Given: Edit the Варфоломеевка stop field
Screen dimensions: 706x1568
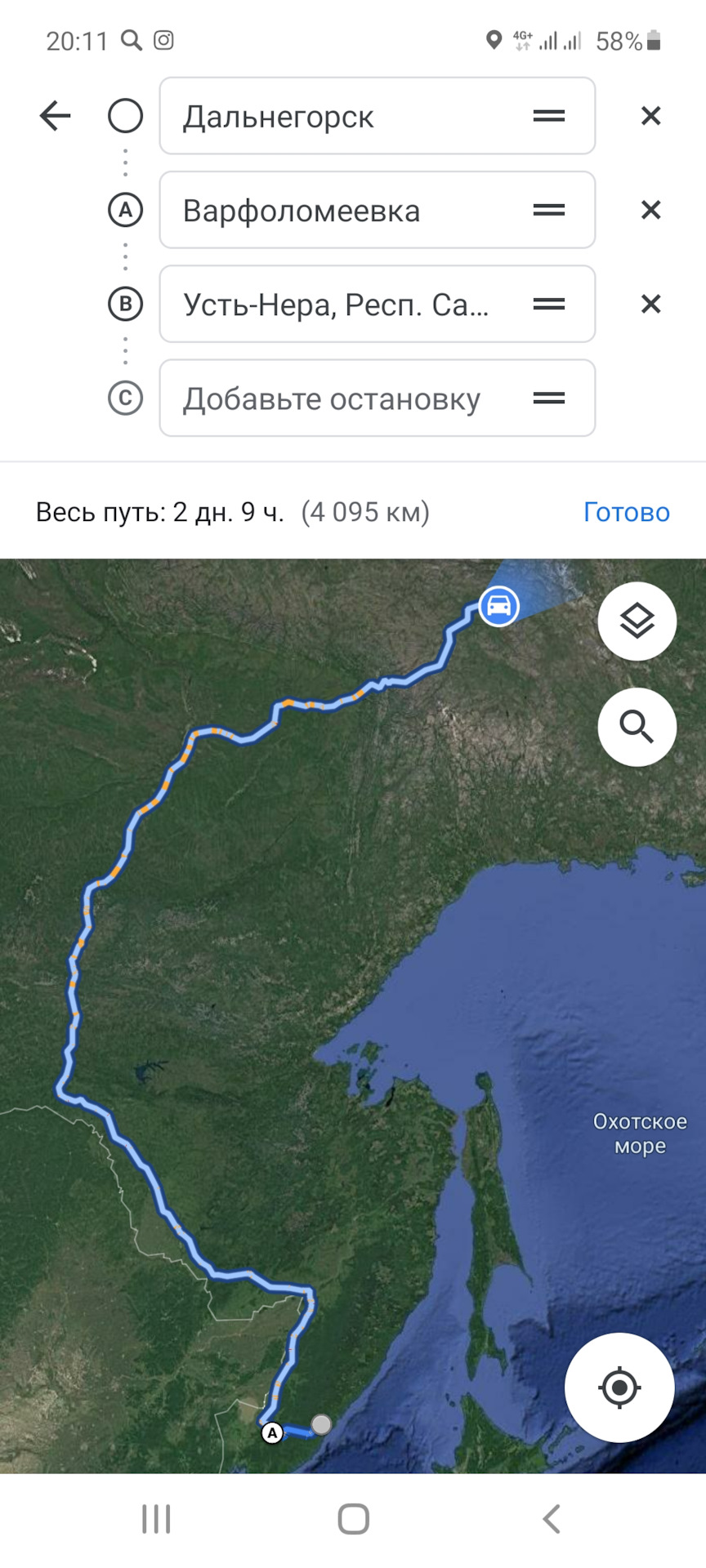Looking at the screenshot, I should tap(343, 210).
